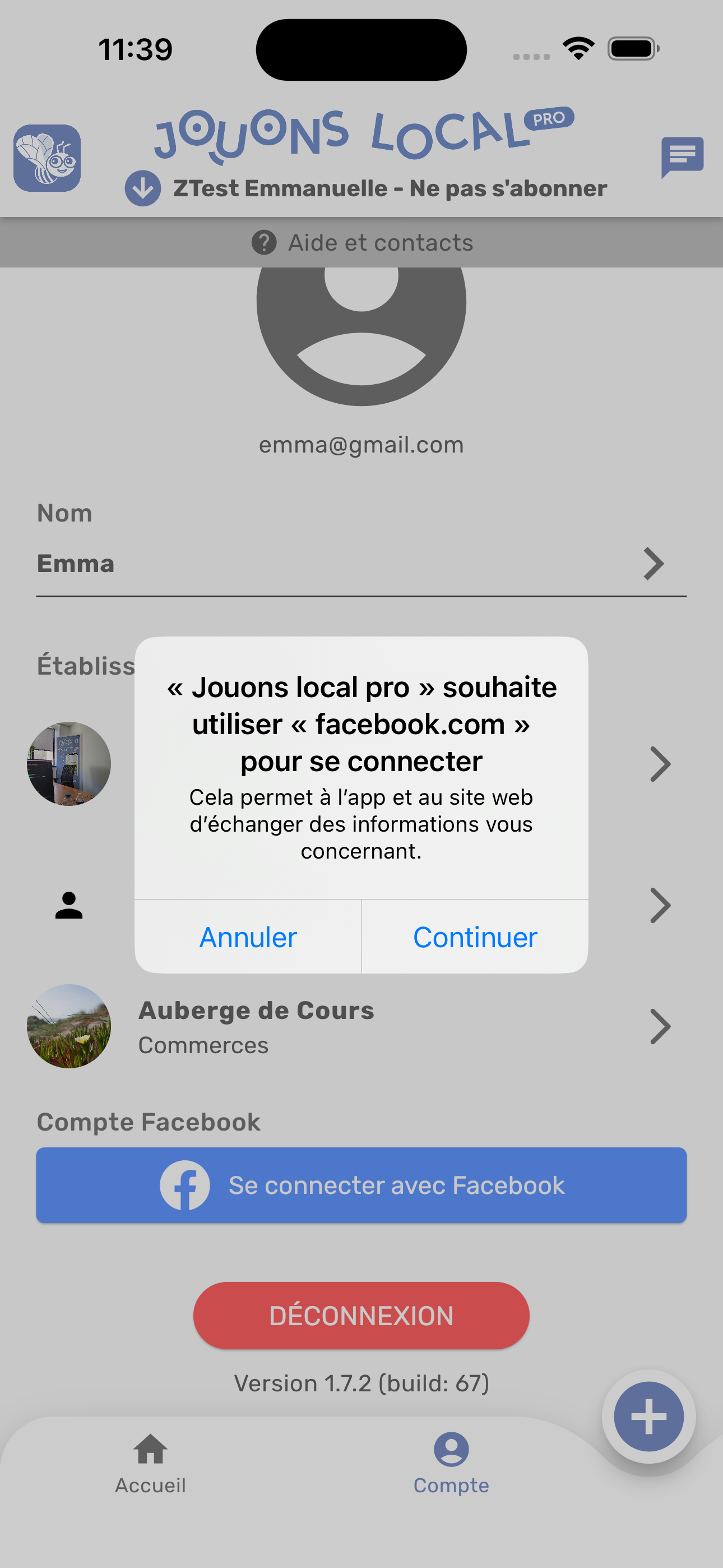Viewport: 723px width, 1568px height.
Task: Open Aide et contacts
Action: point(361,242)
